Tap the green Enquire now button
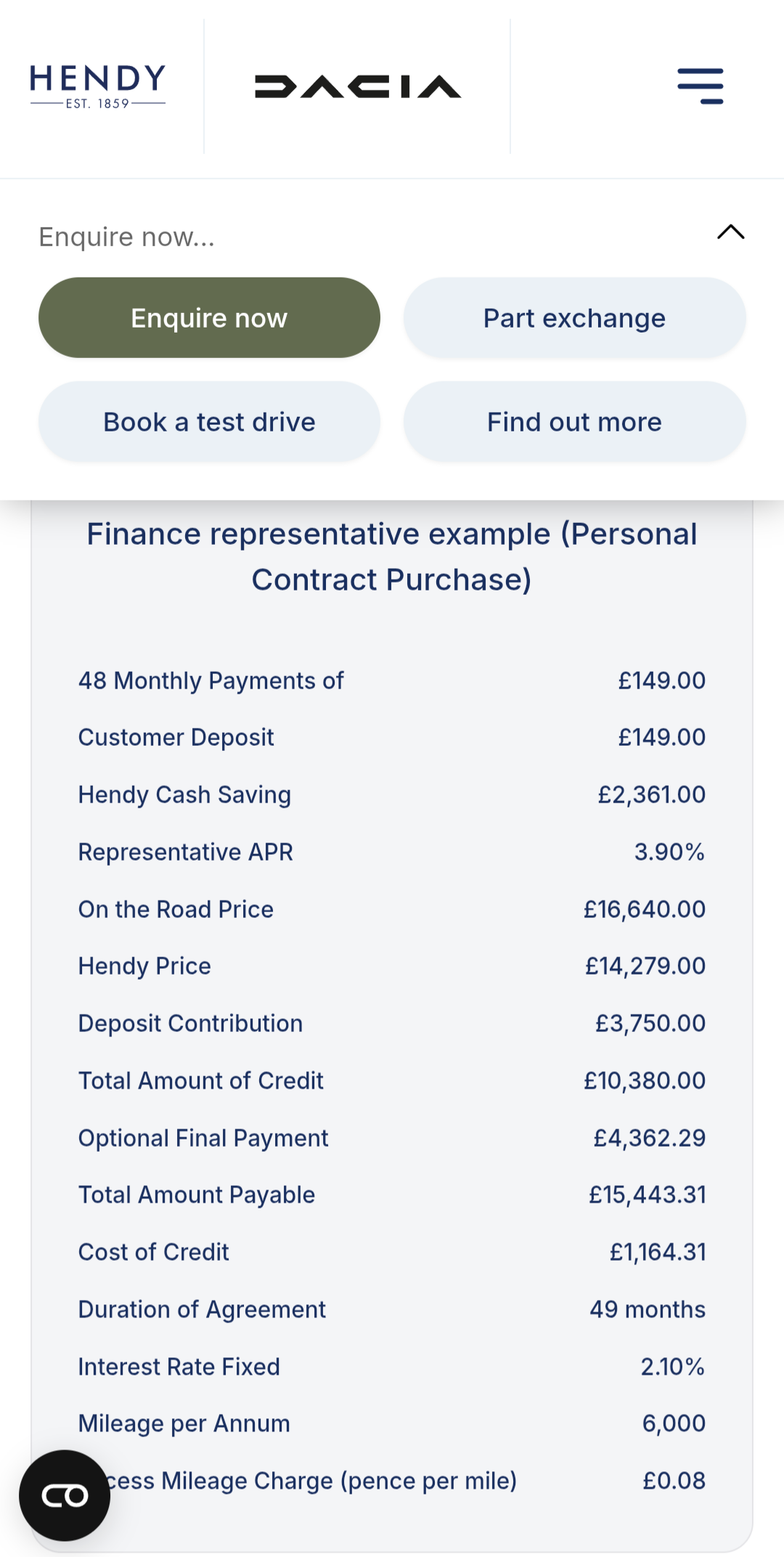The image size is (784, 1557). pyautogui.click(x=209, y=318)
